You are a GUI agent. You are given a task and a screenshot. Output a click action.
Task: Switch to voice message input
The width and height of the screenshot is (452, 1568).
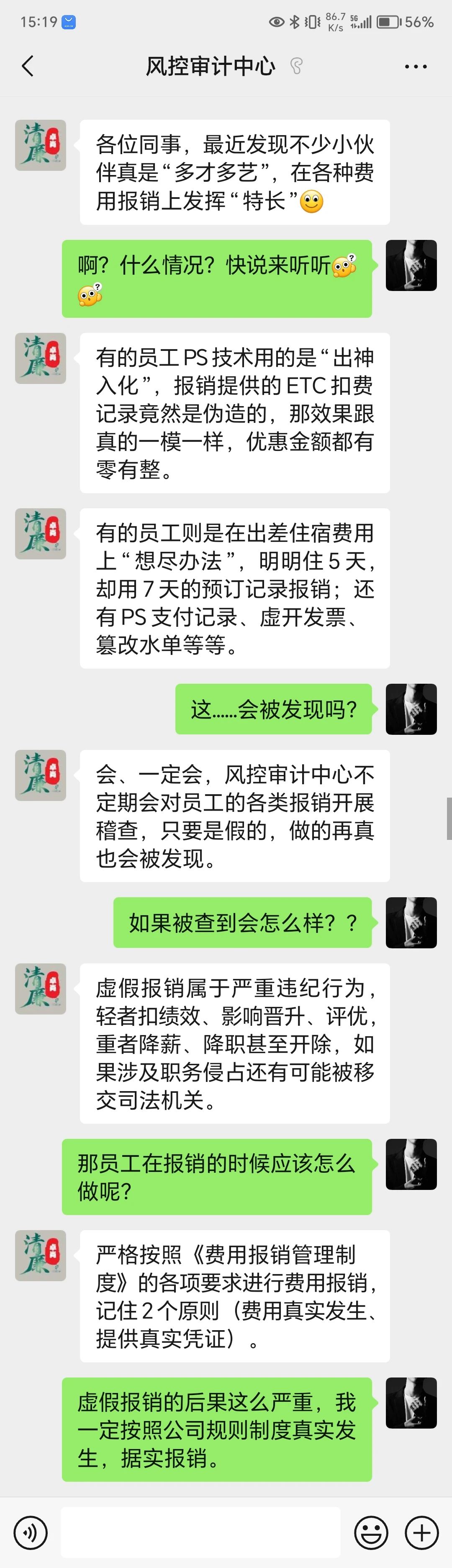point(31,1532)
